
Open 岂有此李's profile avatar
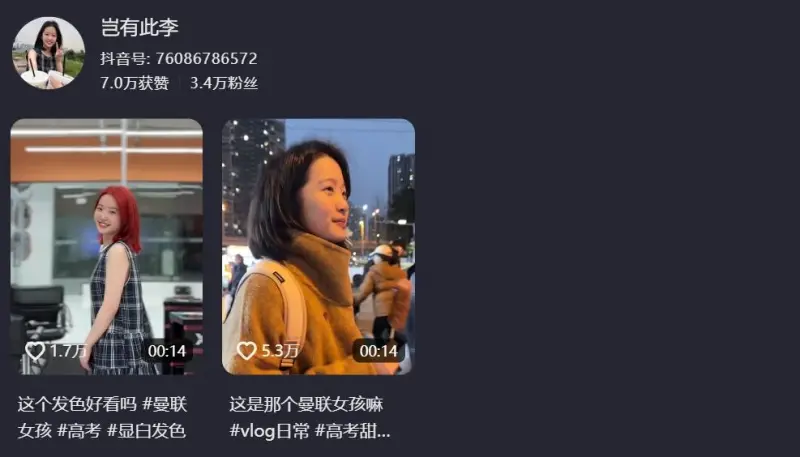pyautogui.click(x=48, y=53)
